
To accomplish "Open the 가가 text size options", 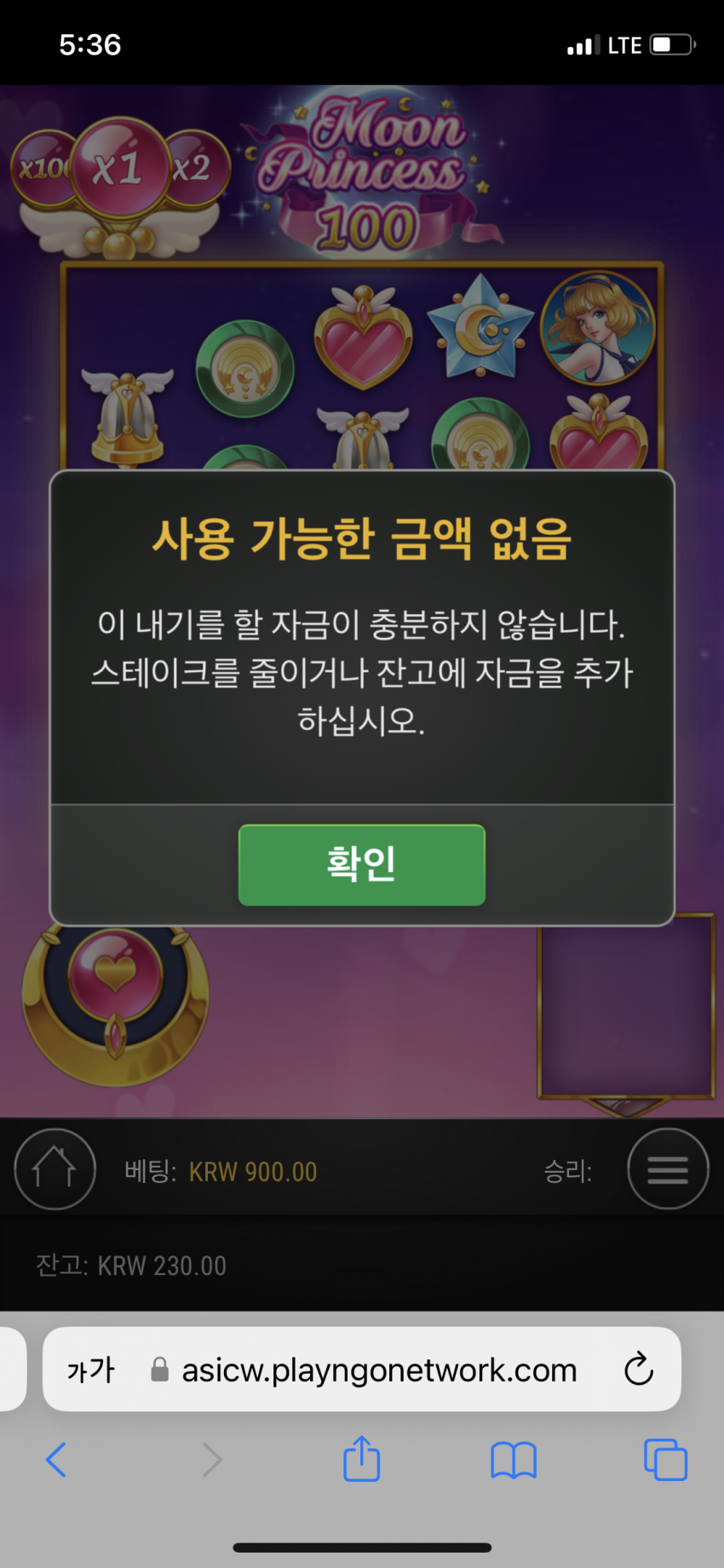I will pyautogui.click(x=90, y=1370).
